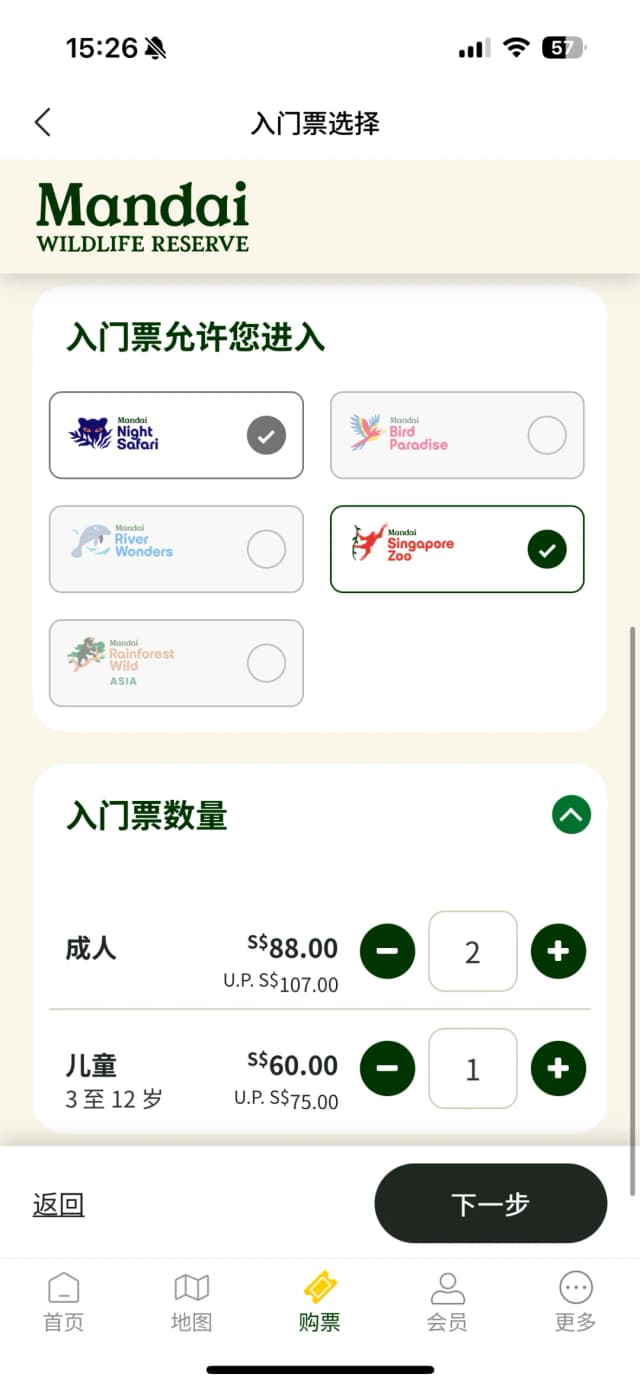Viewport: 640px width, 1387px height.
Task: Edit the 儿童 quantity field showing 1
Action: [x=473, y=1069]
